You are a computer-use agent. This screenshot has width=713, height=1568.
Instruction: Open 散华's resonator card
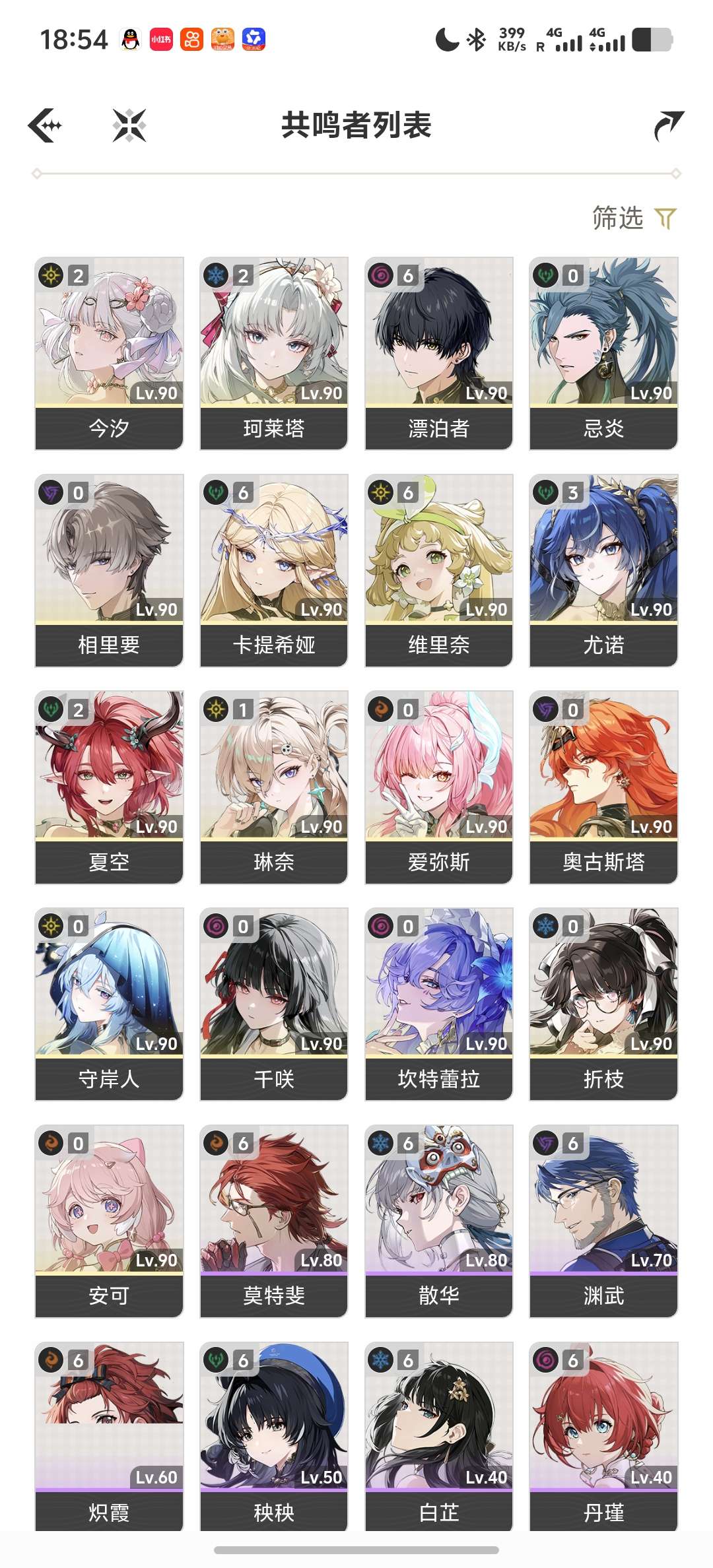(x=439, y=1221)
